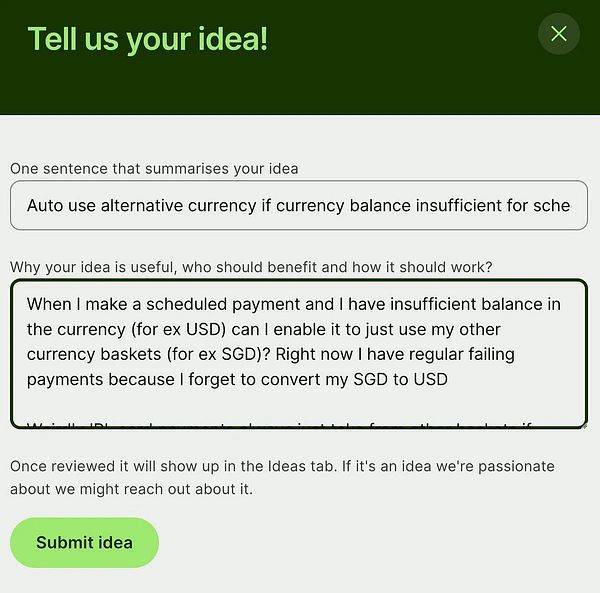The image size is (600, 593).
Task: Edit the one-sentence idea summary field
Action: [298, 205]
